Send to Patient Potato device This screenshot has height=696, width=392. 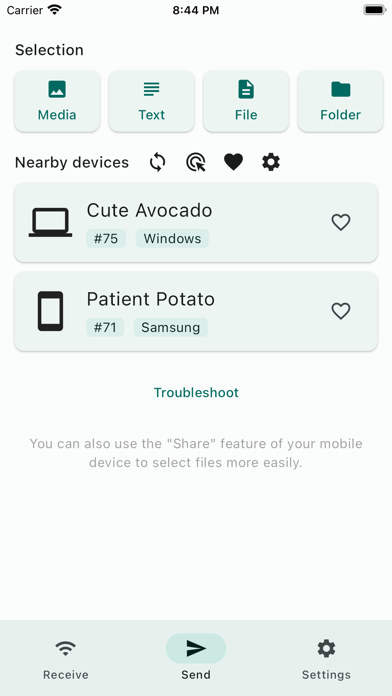196,311
